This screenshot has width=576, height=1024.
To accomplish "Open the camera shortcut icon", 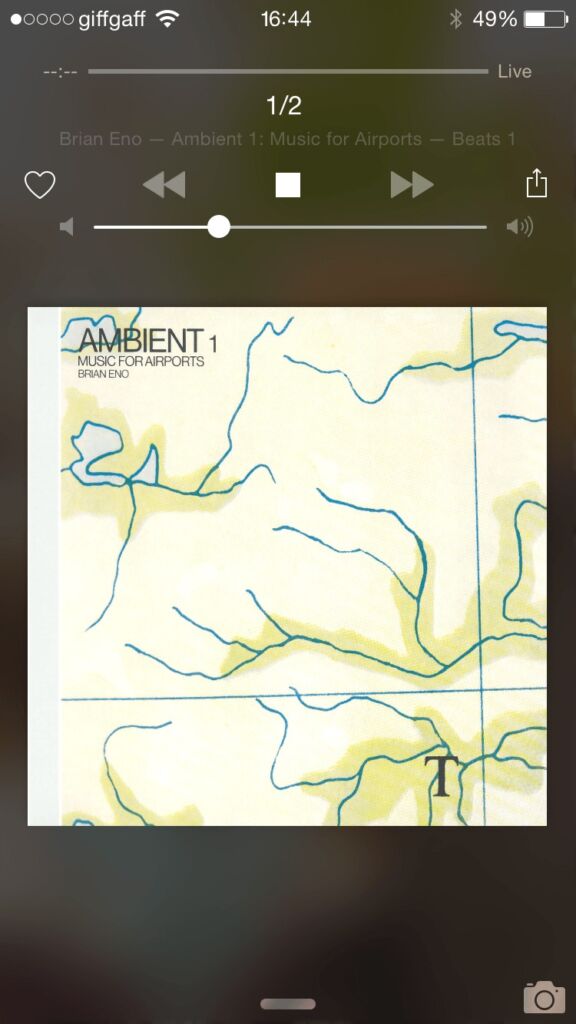I will click(544, 997).
